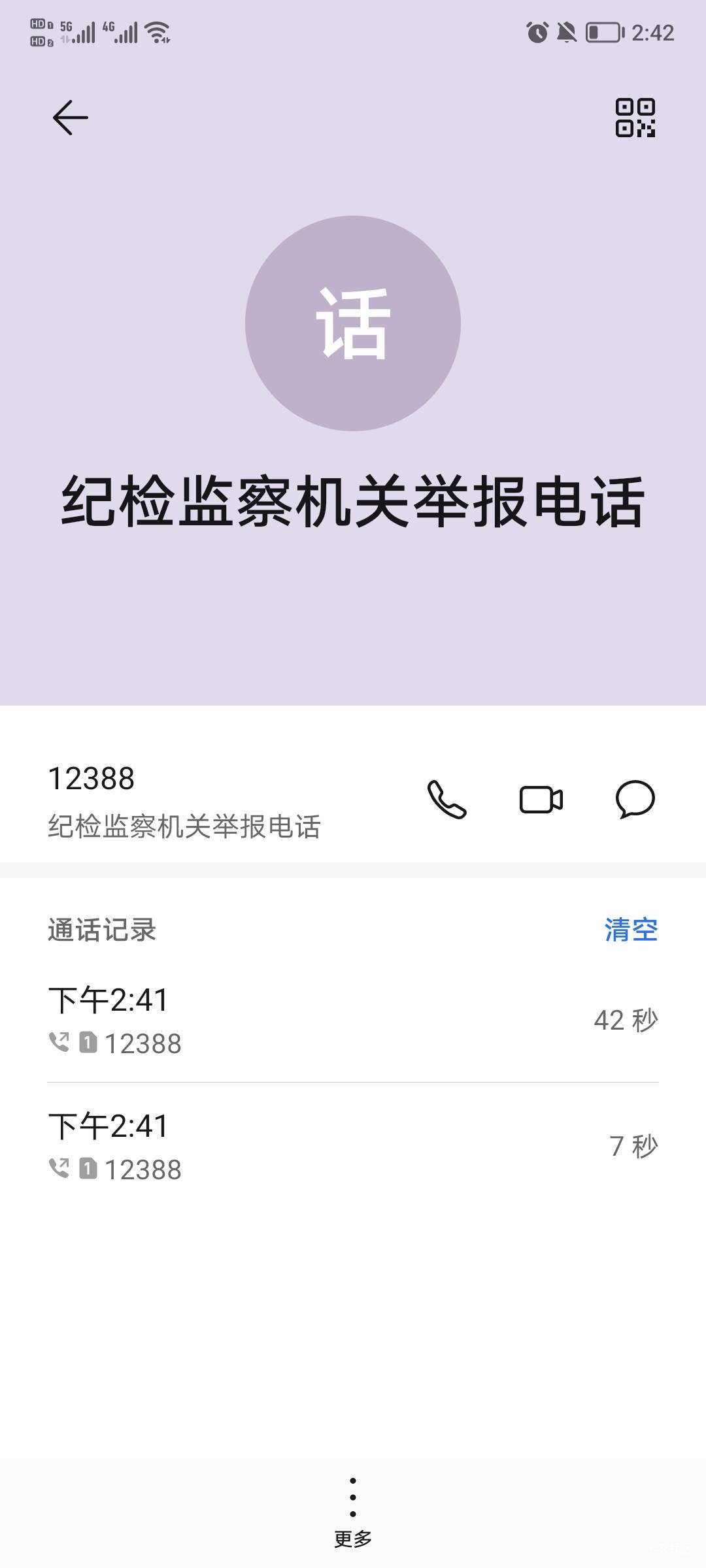The image size is (706, 1568).
Task: Open the contact QR code
Action: click(x=635, y=118)
